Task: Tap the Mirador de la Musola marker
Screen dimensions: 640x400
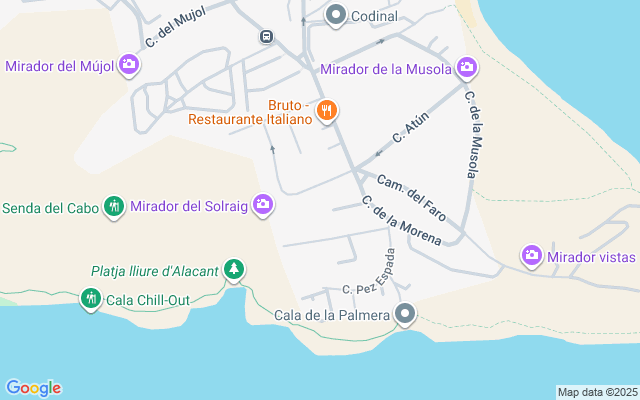Action: tap(467, 68)
